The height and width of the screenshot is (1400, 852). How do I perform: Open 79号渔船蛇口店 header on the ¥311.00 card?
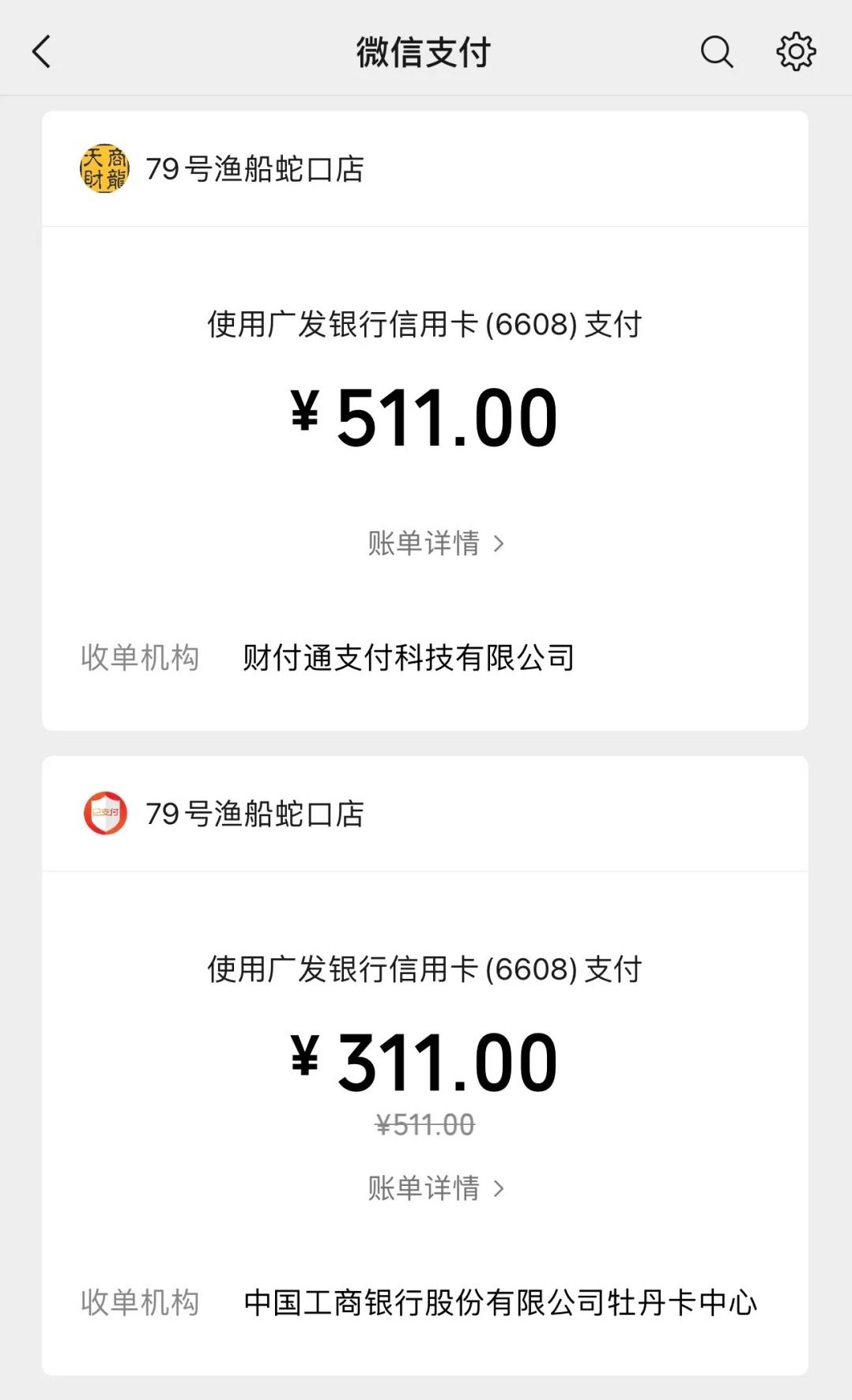pos(254,814)
